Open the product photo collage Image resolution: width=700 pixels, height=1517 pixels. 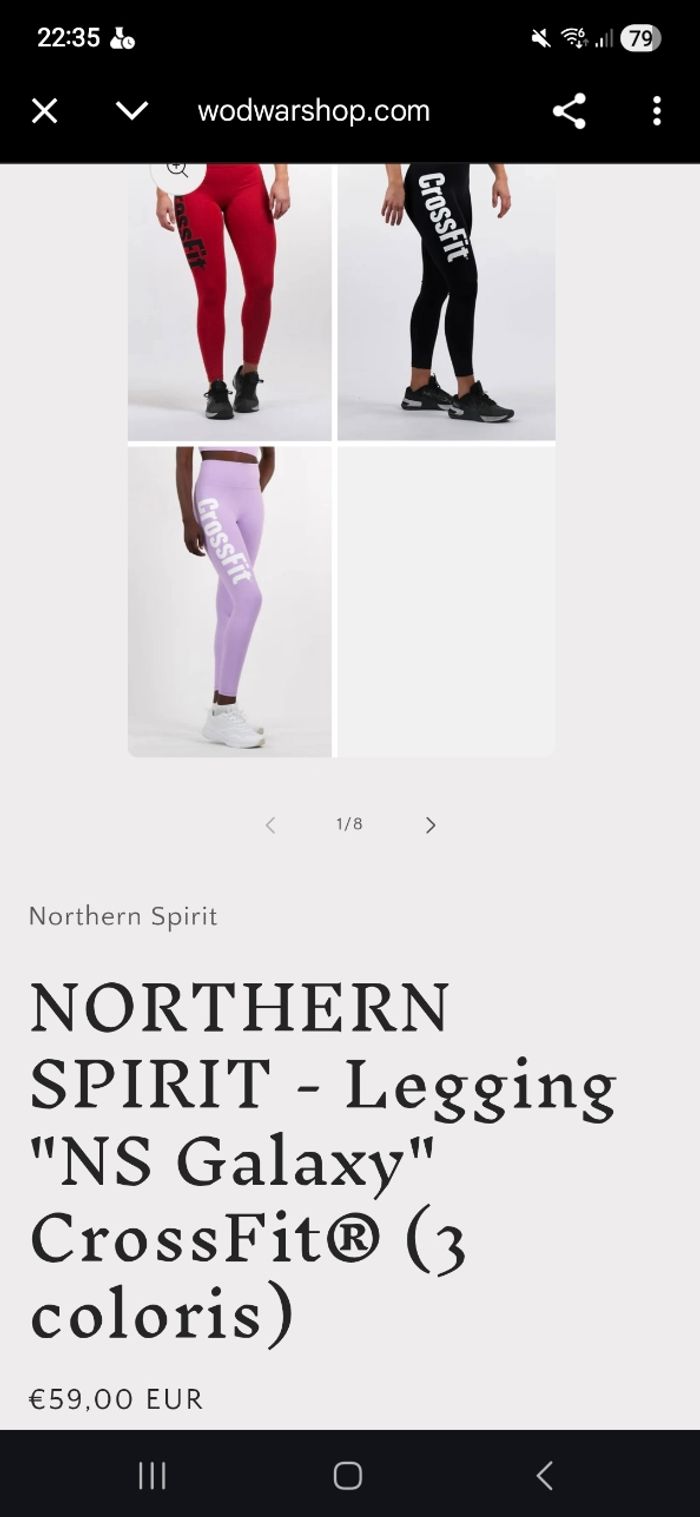click(x=341, y=460)
